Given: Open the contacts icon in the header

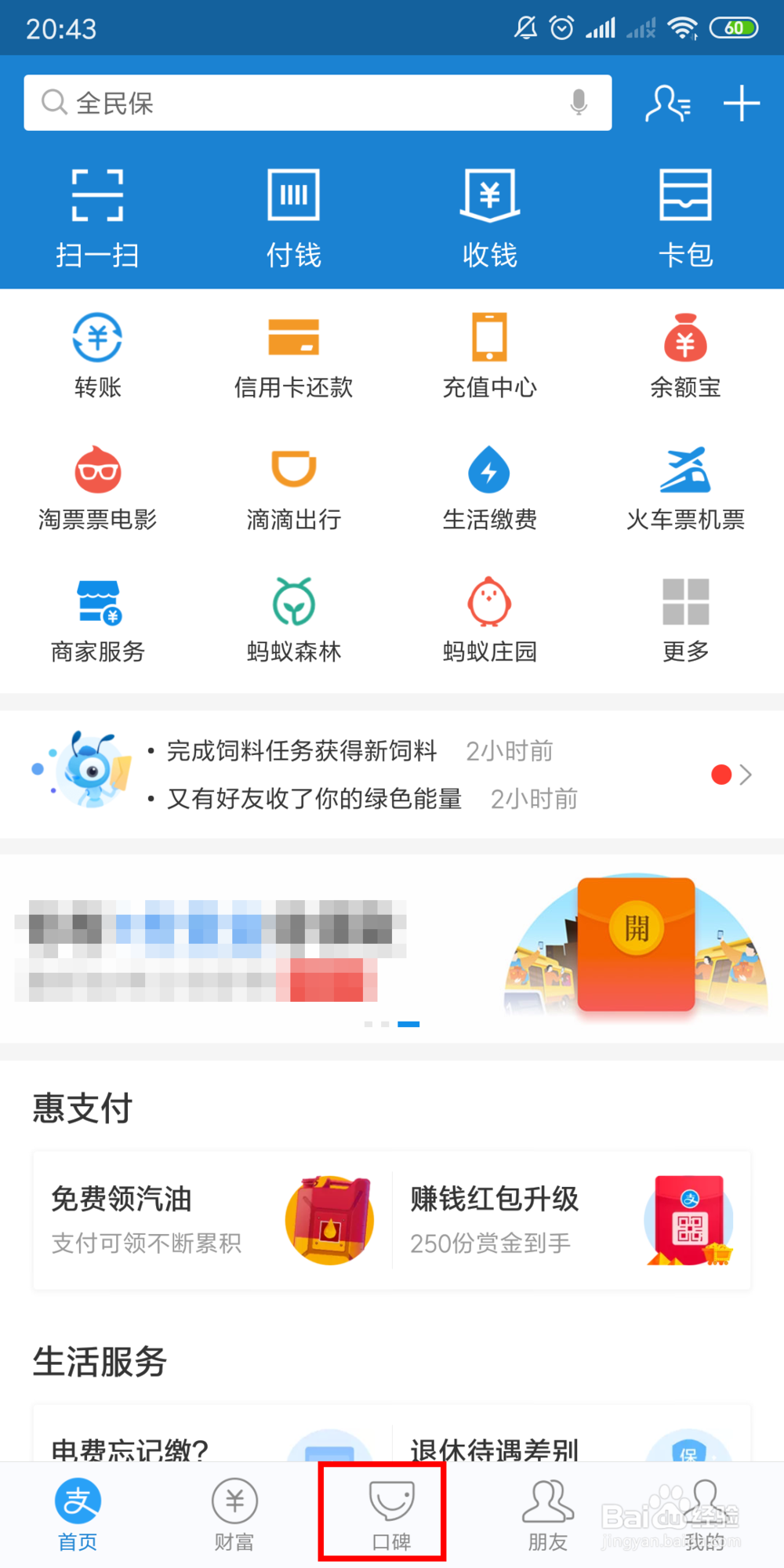Looking at the screenshot, I should (668, 103).
